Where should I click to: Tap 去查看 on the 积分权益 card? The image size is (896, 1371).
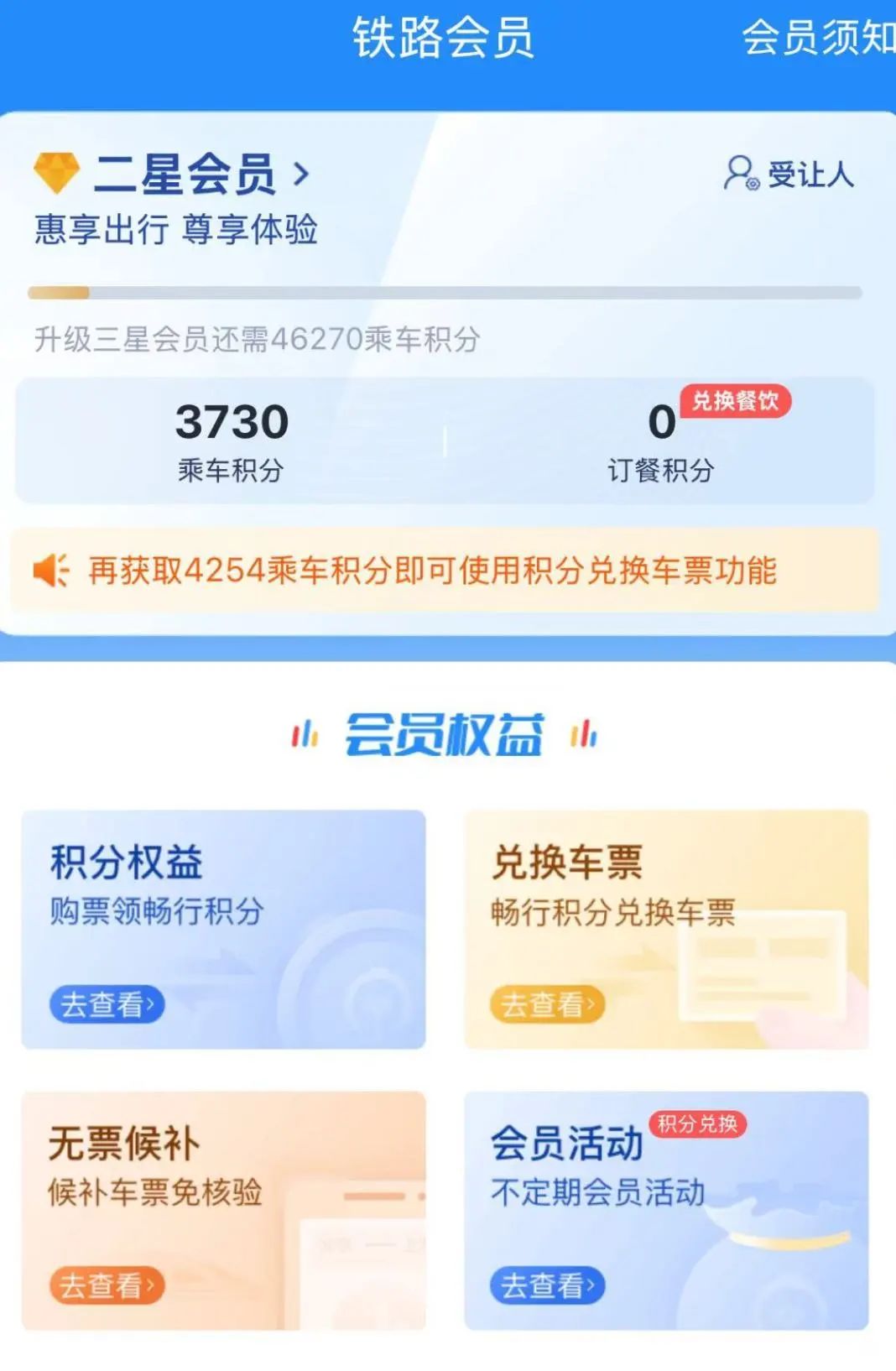[x=107, y=1004]
